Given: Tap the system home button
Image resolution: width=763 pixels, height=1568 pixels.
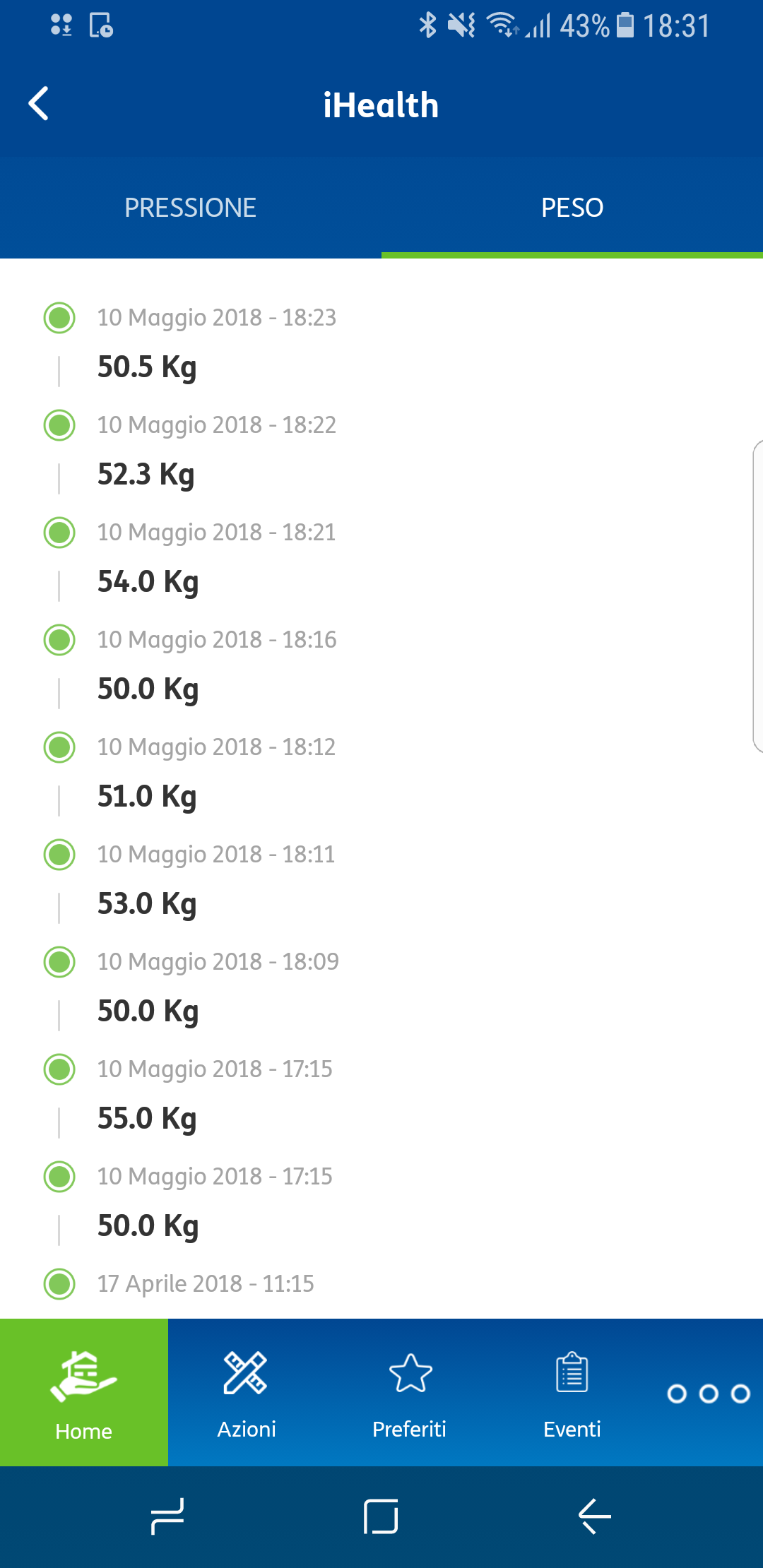Looking at the screenshot, I should tap(381, 1516).
